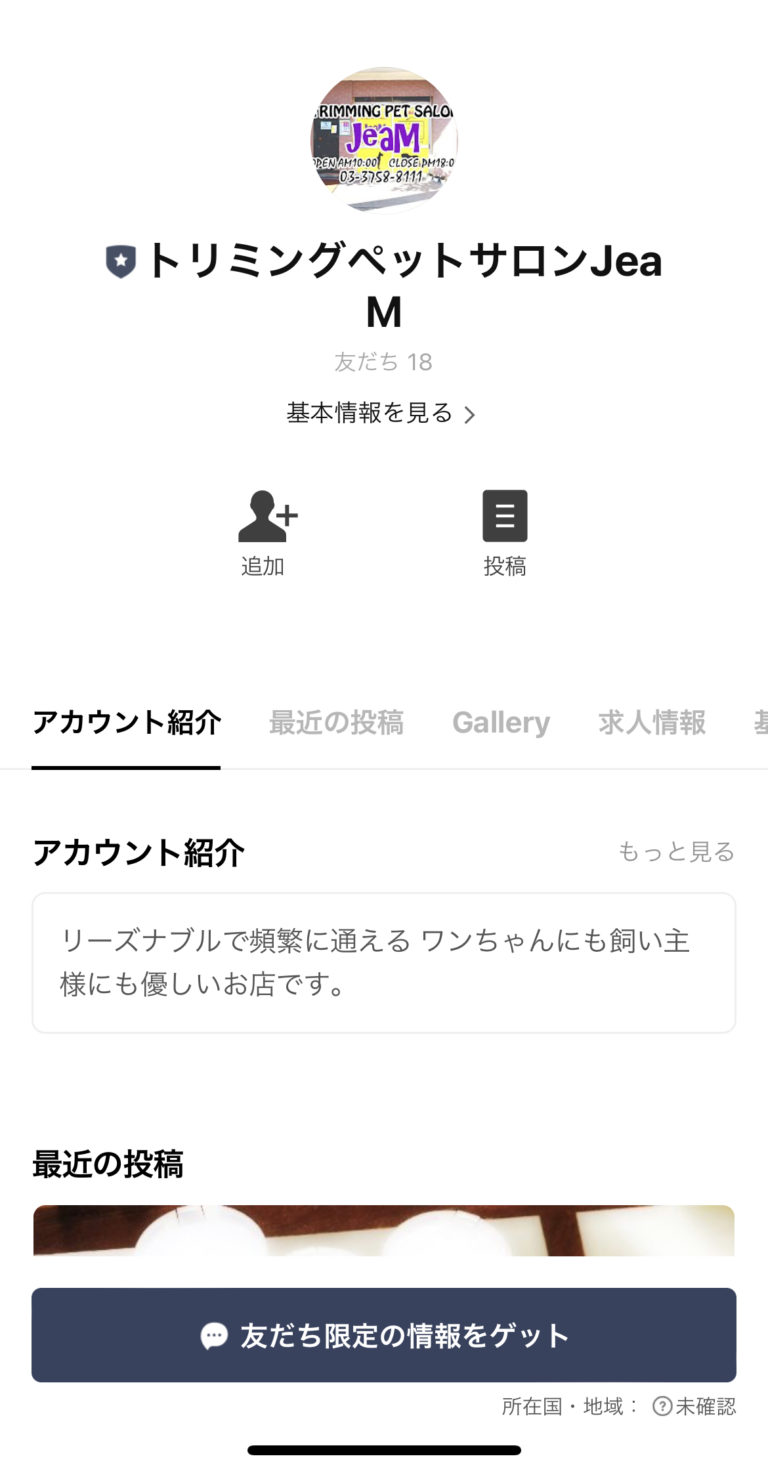Open the JeaM salon profile picture
This screenshot has height=1471, width=768.
click(384, 140)
